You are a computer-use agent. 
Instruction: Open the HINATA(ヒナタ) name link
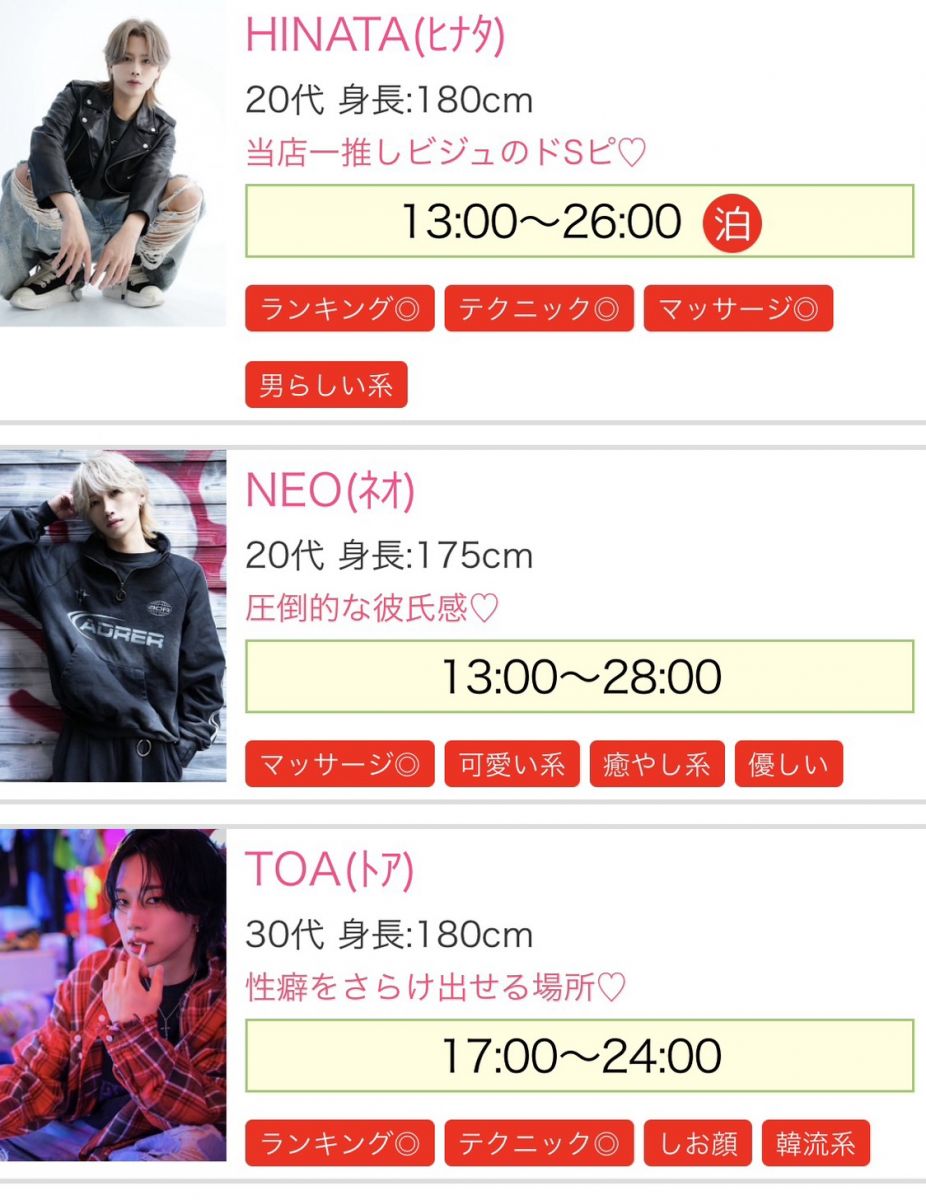375,36
